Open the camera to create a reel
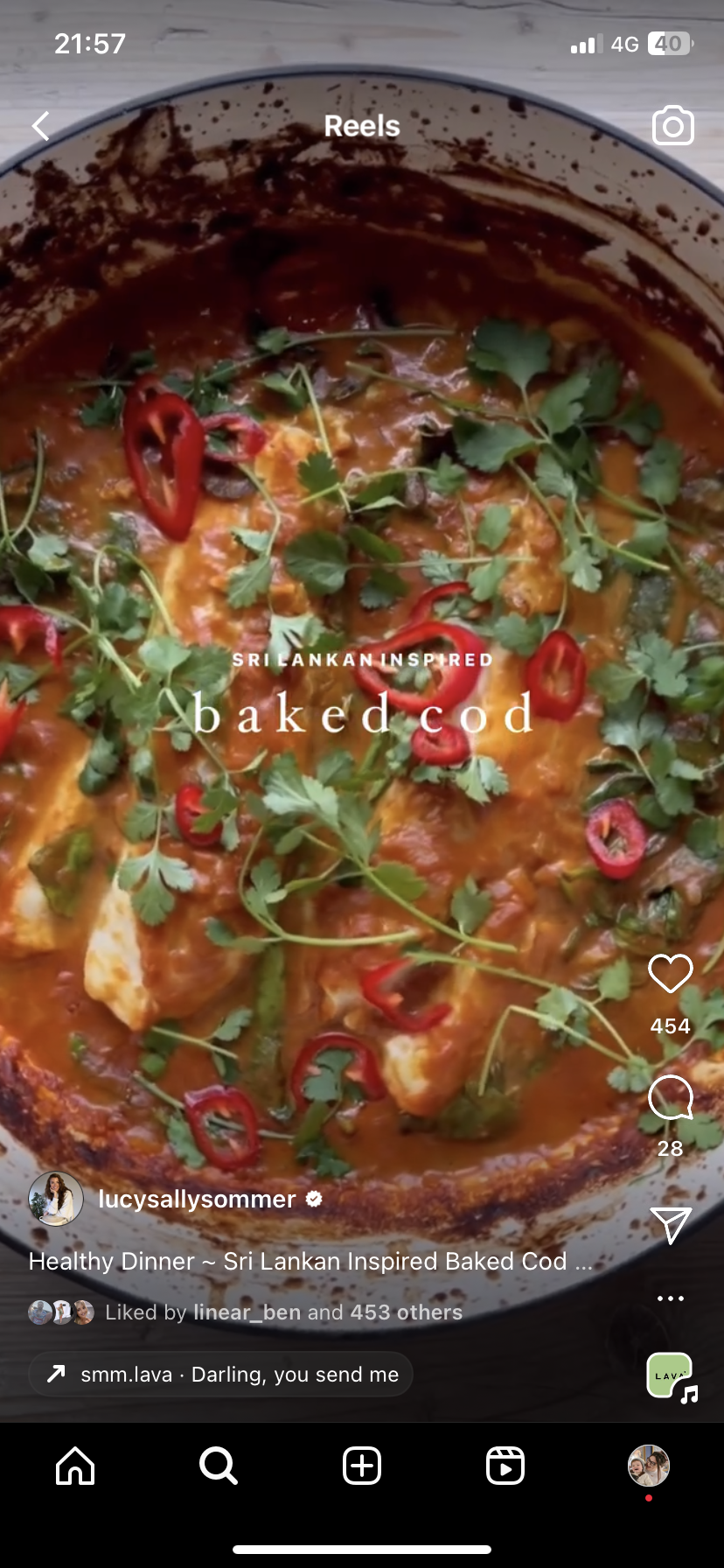Image resolution: width=724 pixels, height=1568 pixels. [673, 126]
